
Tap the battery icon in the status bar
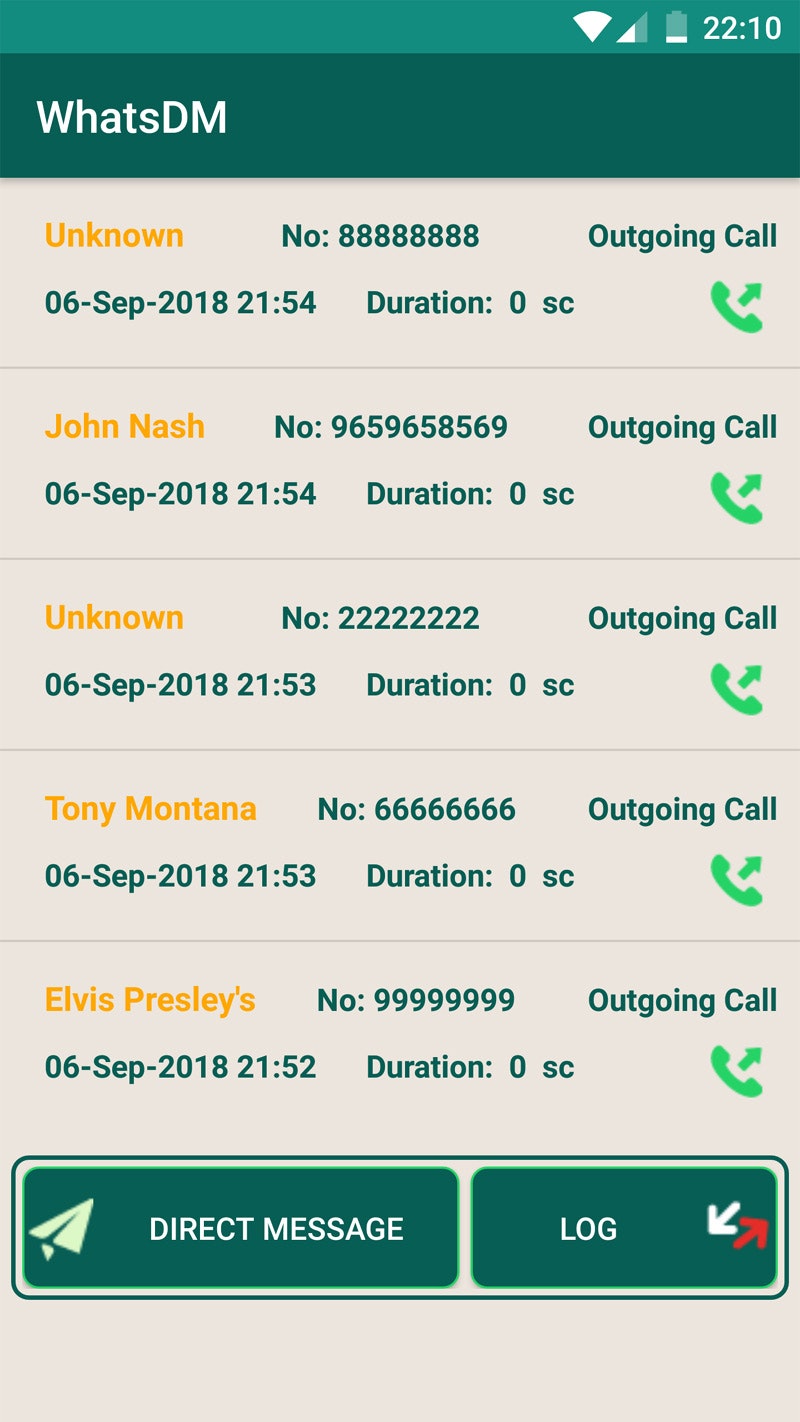pos(676,28)
